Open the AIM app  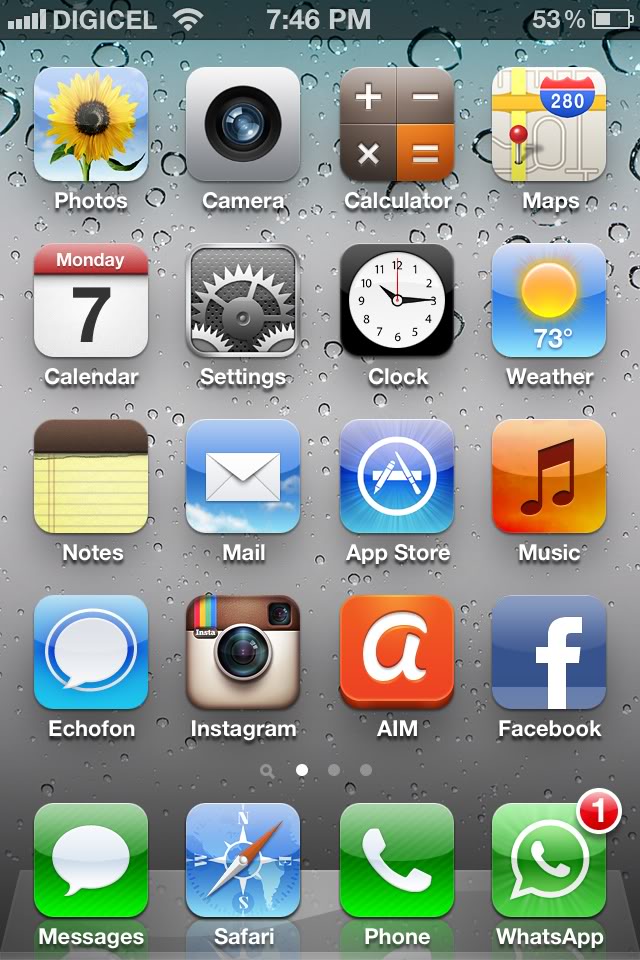(x=397, y=653)
